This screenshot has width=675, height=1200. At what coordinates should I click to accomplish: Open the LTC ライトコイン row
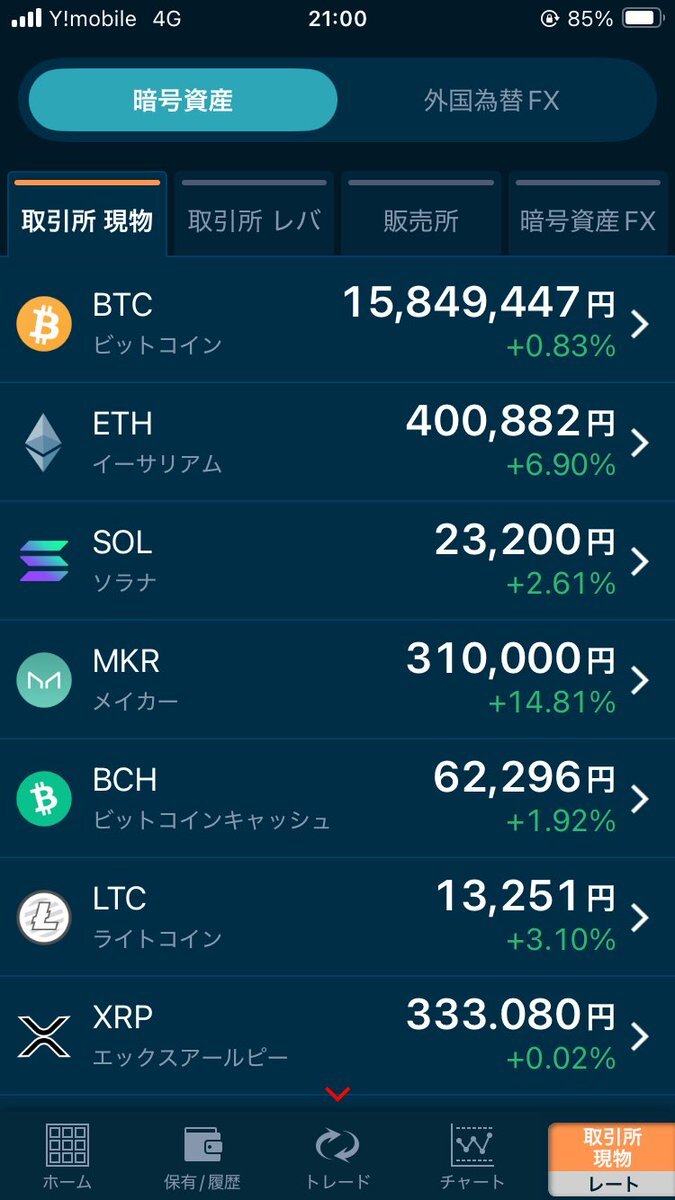337,917
